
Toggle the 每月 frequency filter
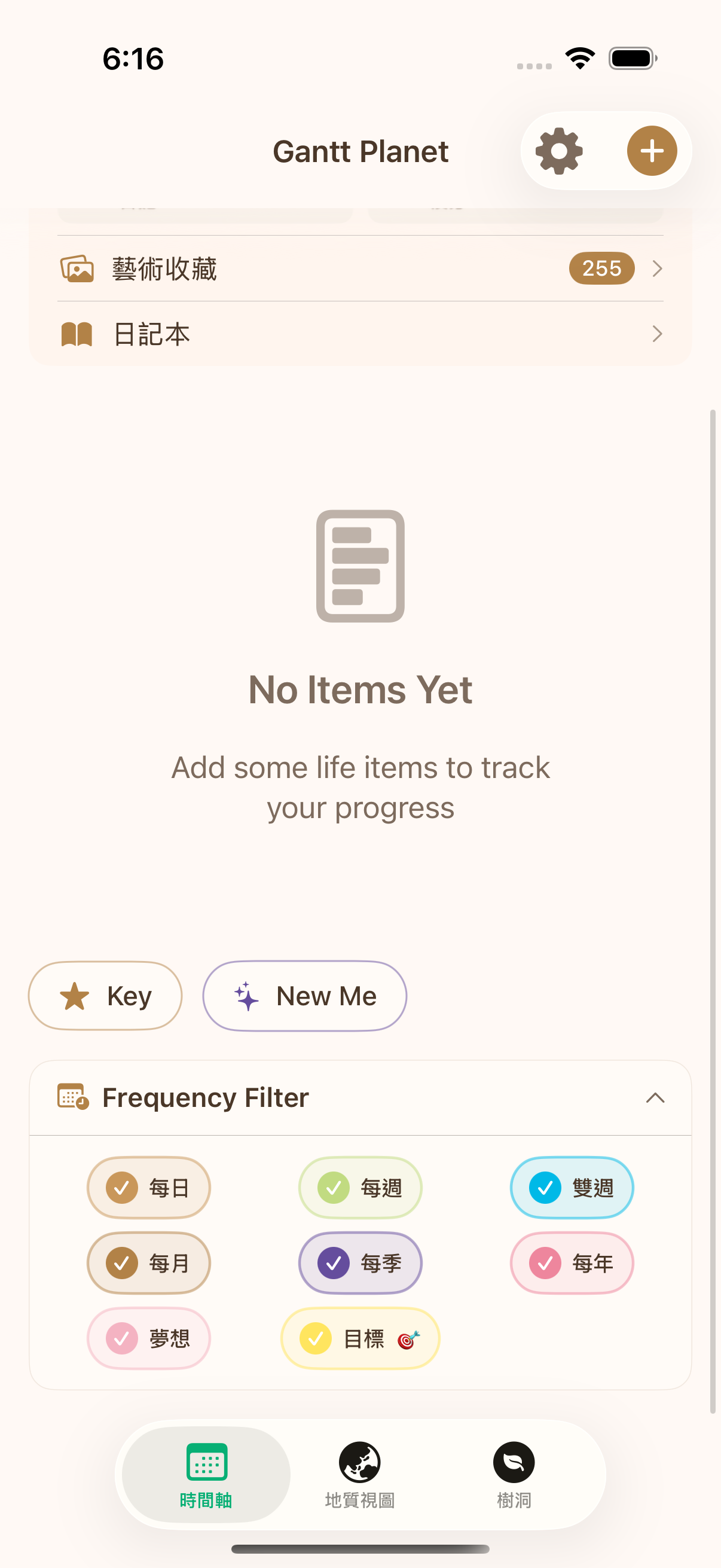(149, 1263)
